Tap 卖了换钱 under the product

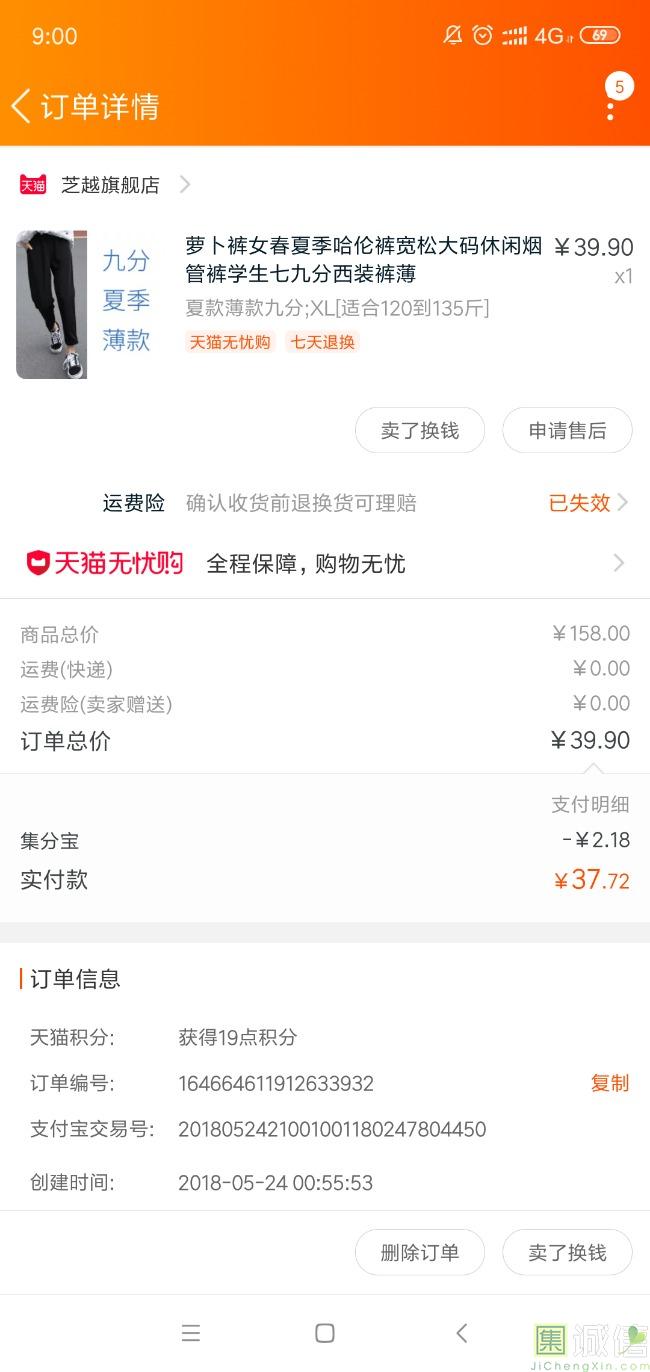point(420,431)
